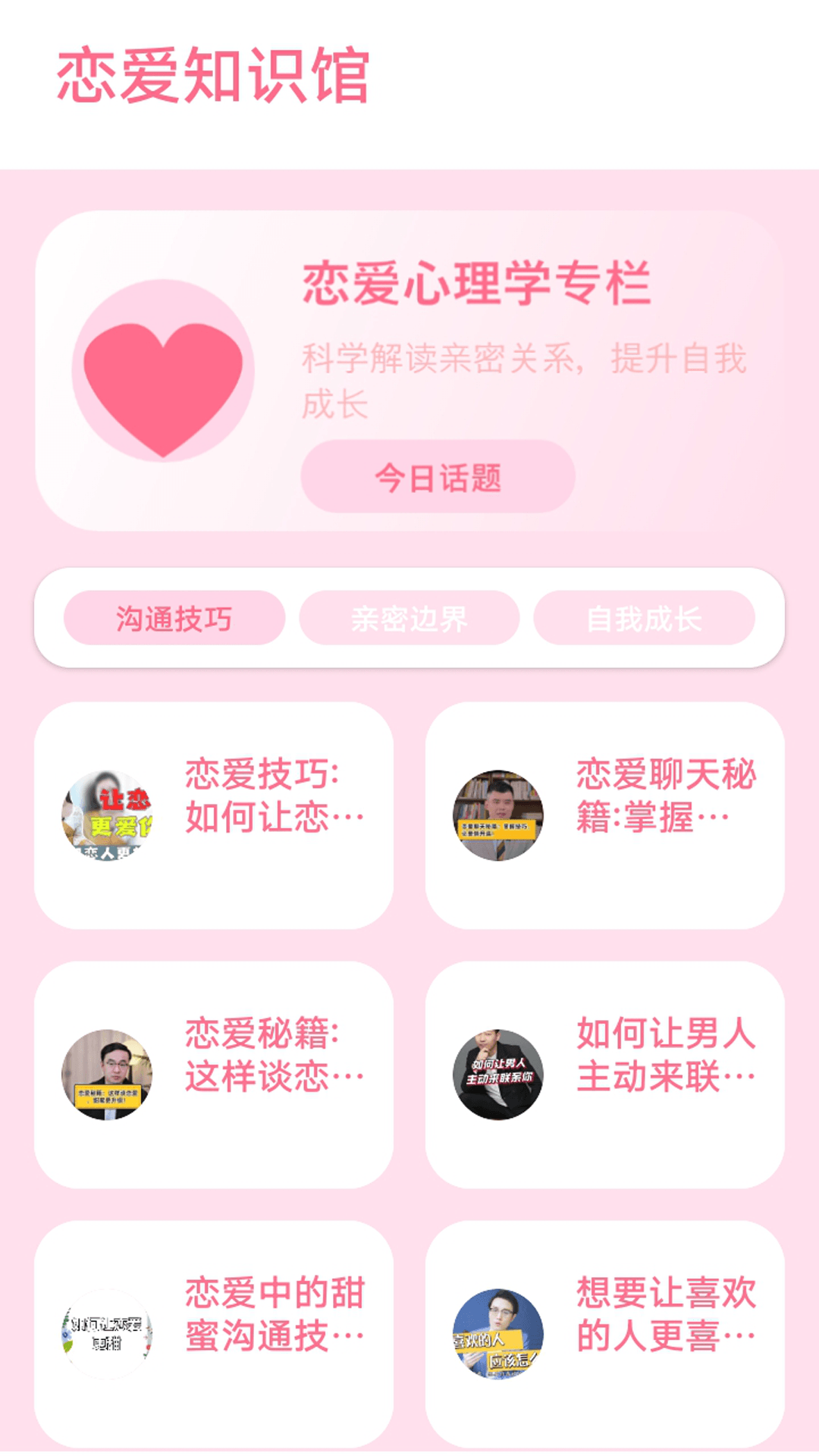Open the 恋爱心理学专栏 column card
The image size is (819, 1456).
coord(409,372)
